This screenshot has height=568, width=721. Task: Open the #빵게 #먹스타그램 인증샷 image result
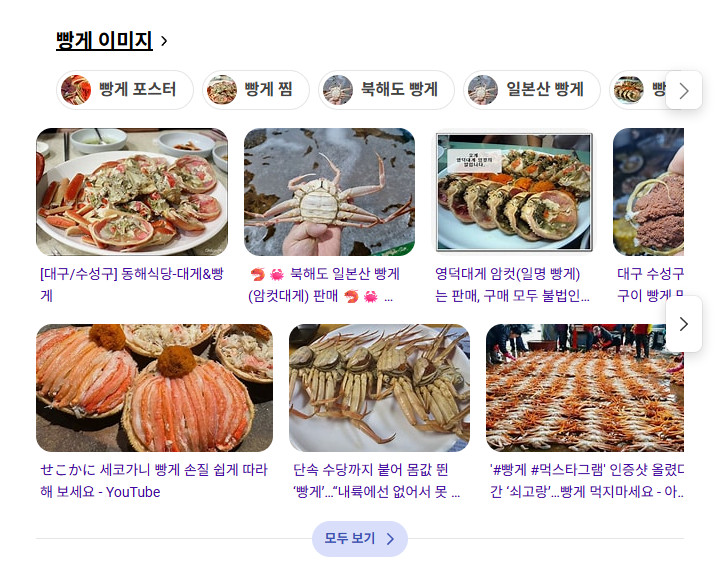584,388
